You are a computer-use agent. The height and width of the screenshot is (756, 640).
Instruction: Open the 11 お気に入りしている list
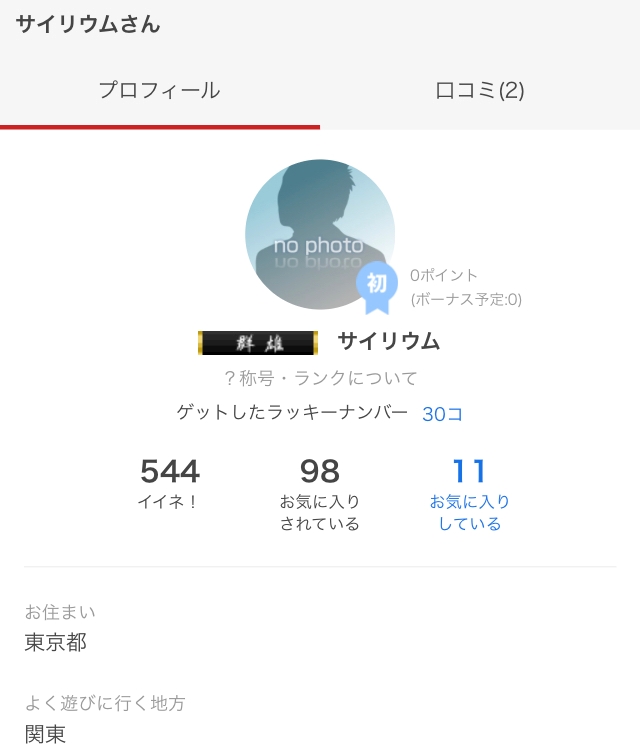tap(469, 494)
